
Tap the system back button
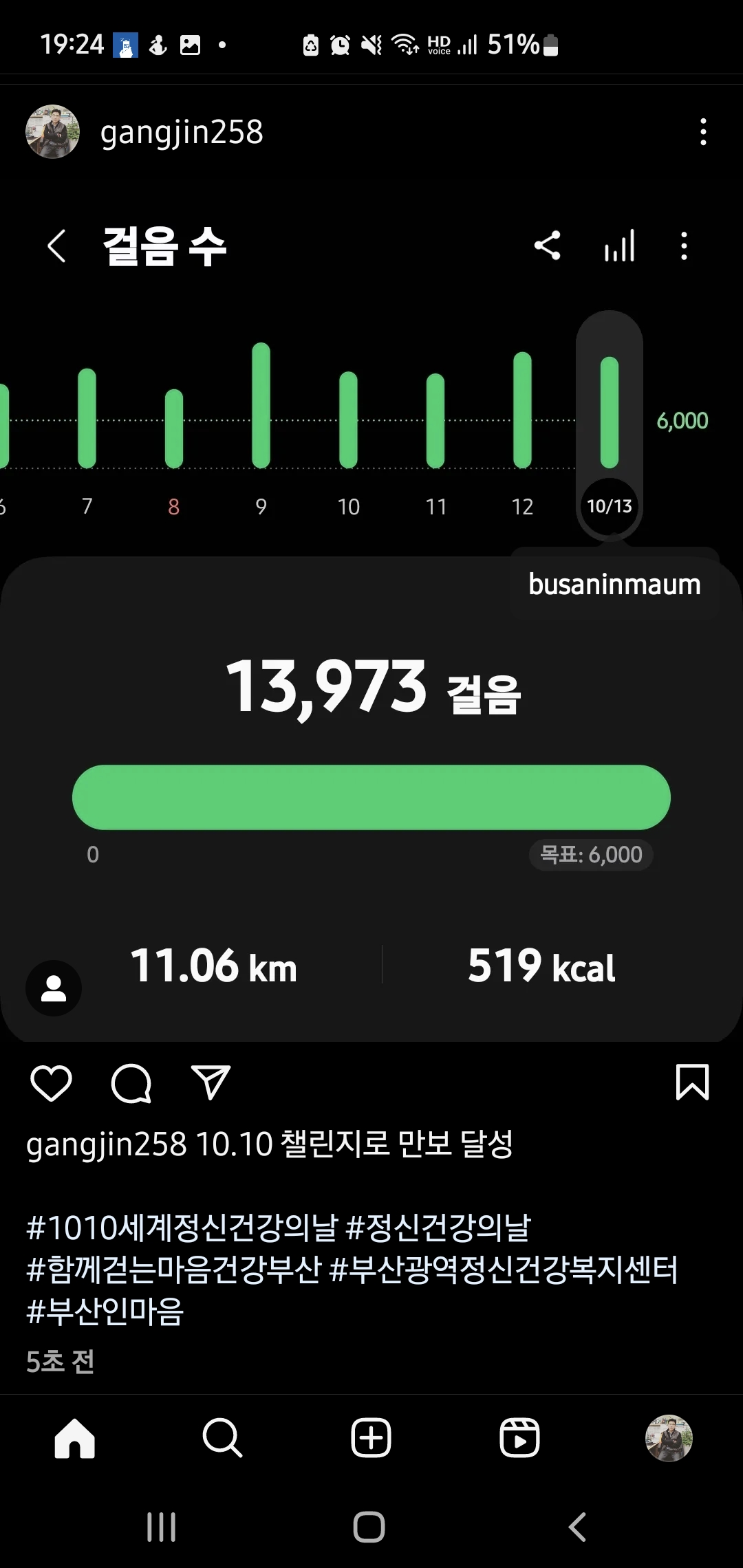(578, 1527)
